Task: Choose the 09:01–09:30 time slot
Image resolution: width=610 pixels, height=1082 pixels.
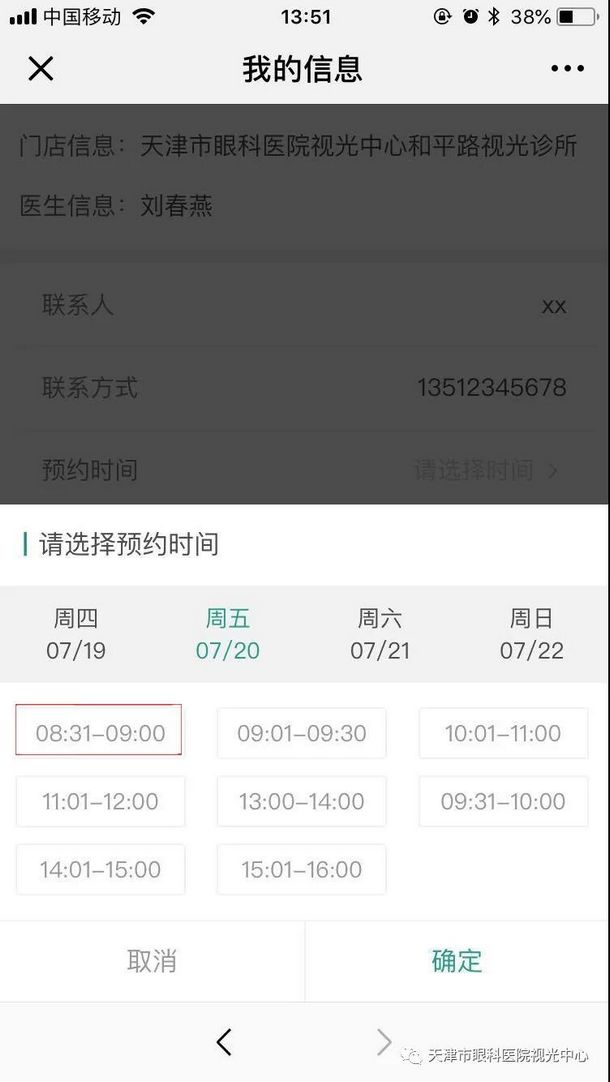Action: (302, 733)
